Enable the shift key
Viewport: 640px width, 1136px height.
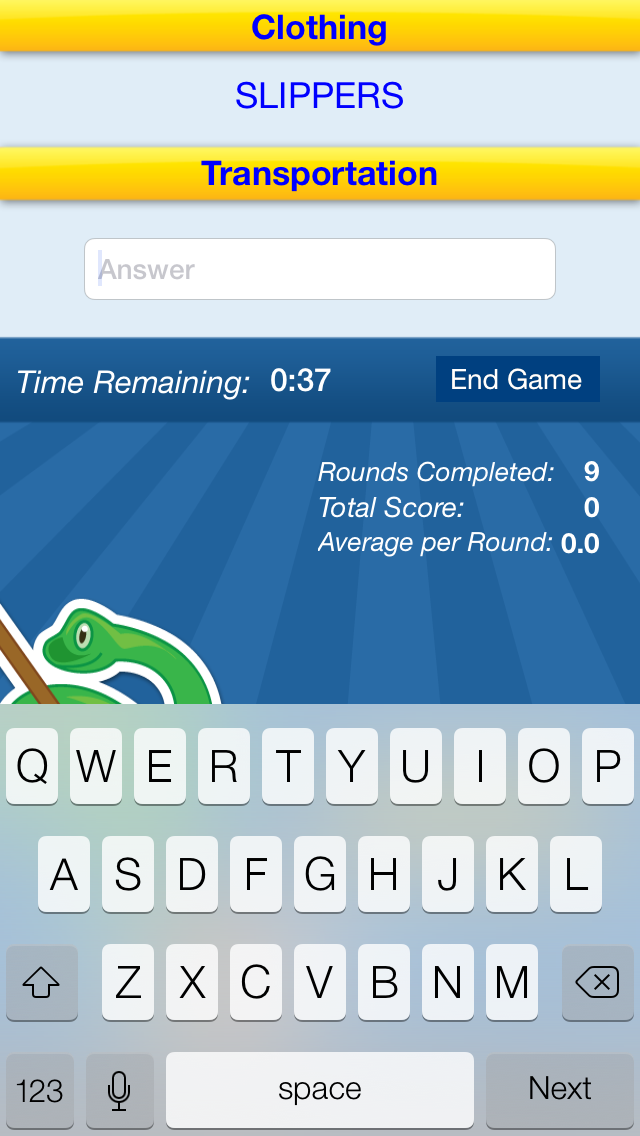click(41, 982)
